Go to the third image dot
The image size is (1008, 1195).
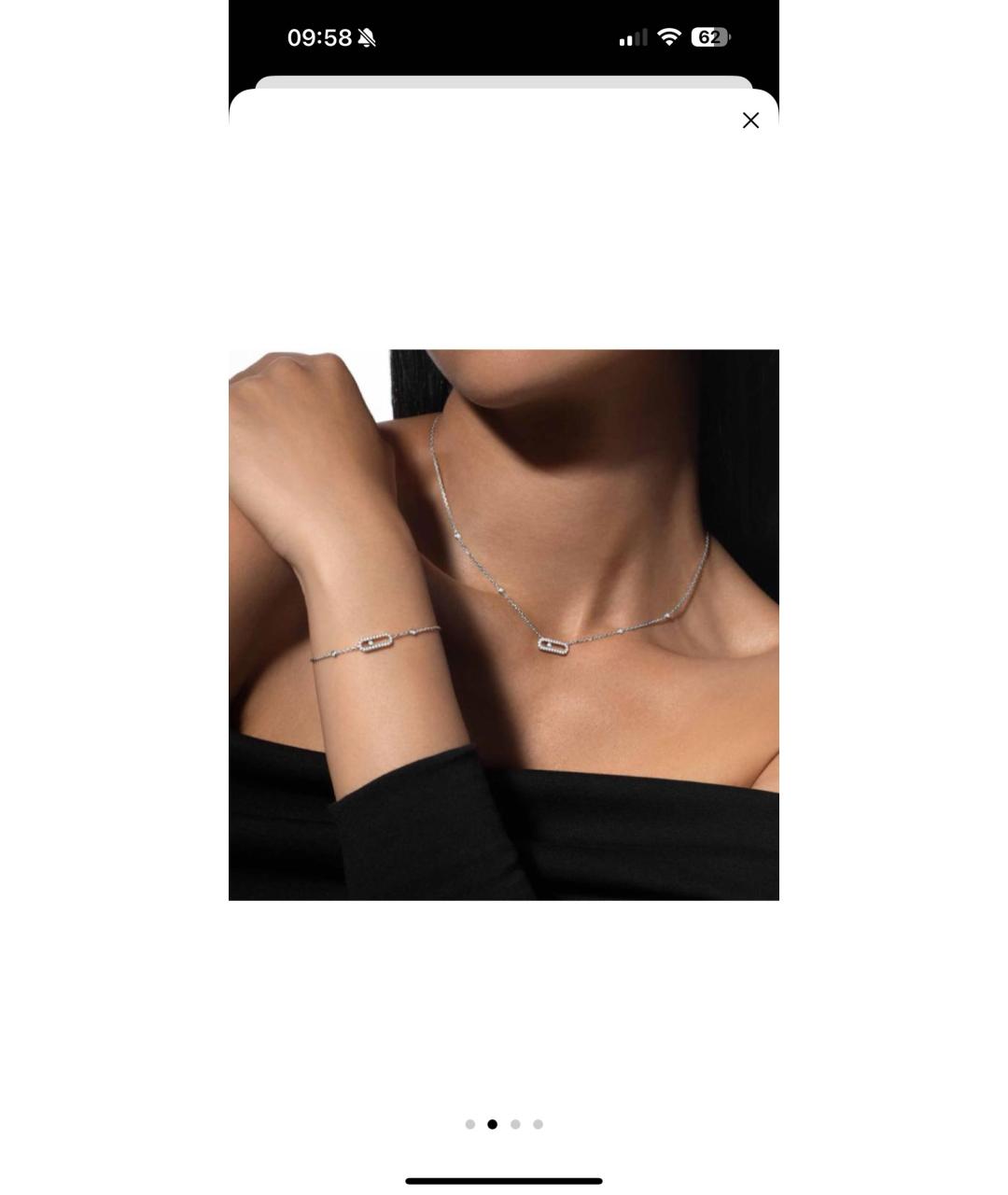515,1124
